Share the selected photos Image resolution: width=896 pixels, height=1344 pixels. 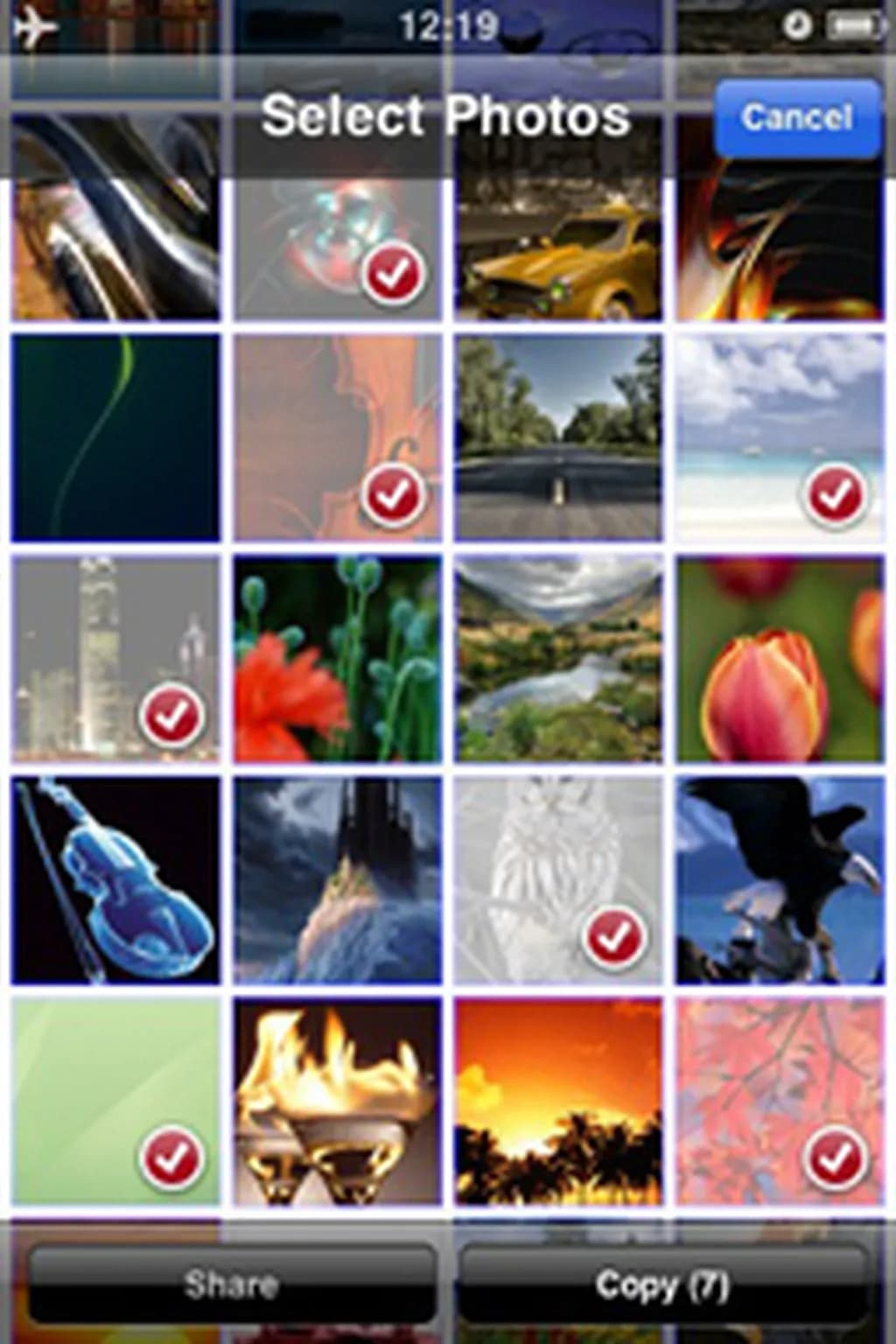tap(232, 1284)
